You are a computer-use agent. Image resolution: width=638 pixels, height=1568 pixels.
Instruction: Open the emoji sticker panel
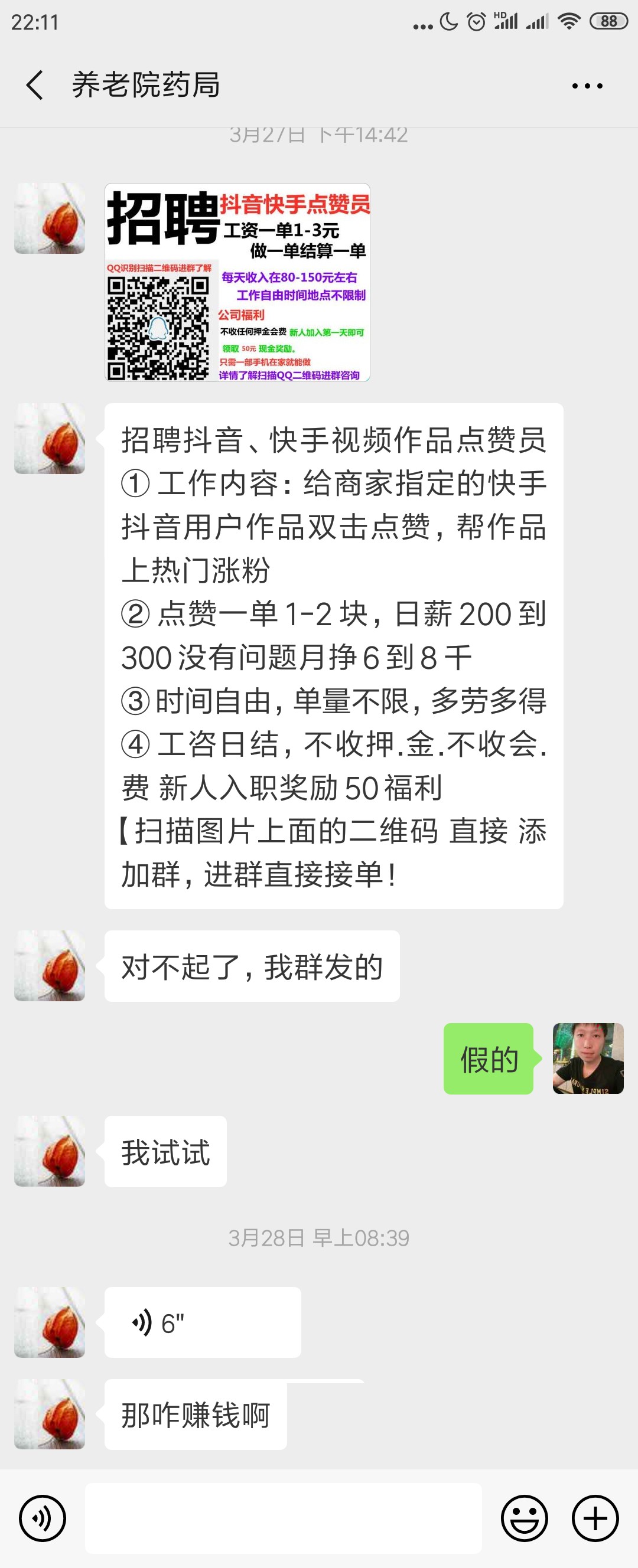click(x=524, y=1518)
